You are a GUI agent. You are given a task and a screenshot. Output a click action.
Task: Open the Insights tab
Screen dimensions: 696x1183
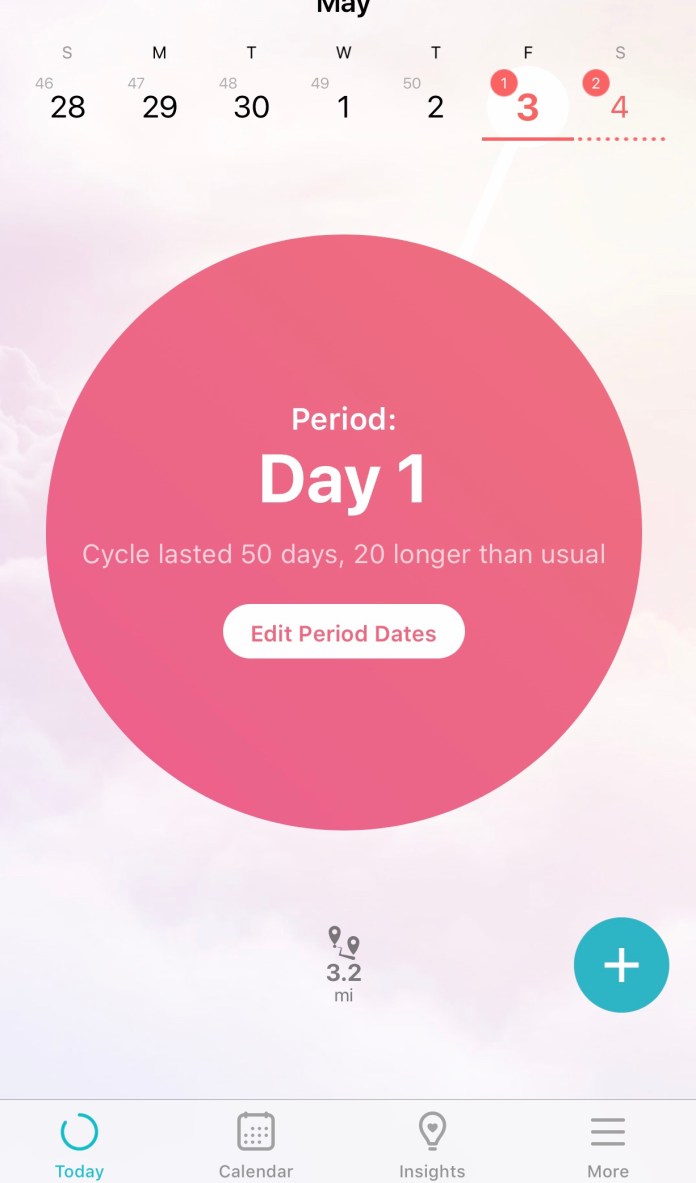pos(432,1145)
